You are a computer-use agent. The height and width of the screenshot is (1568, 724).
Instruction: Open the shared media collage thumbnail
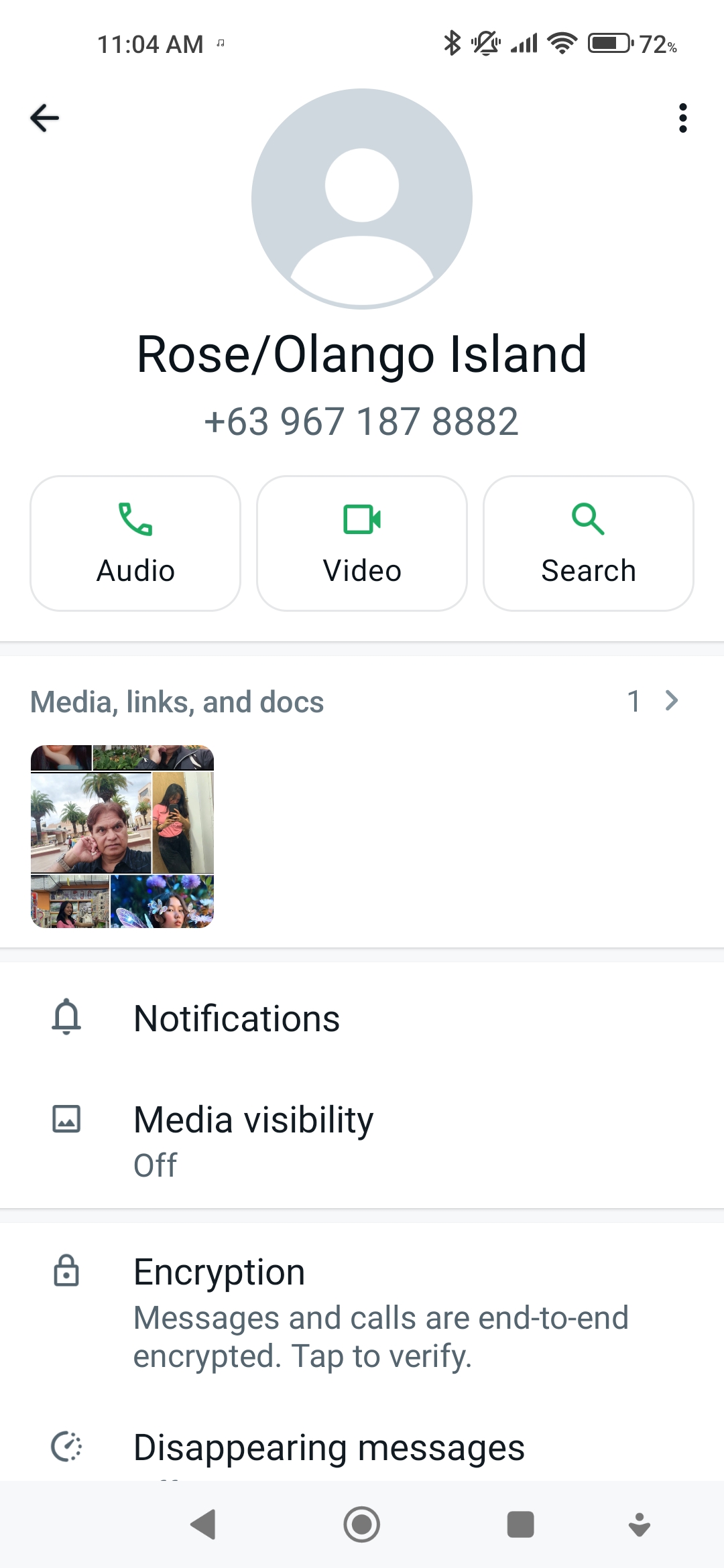click(123, 836)
